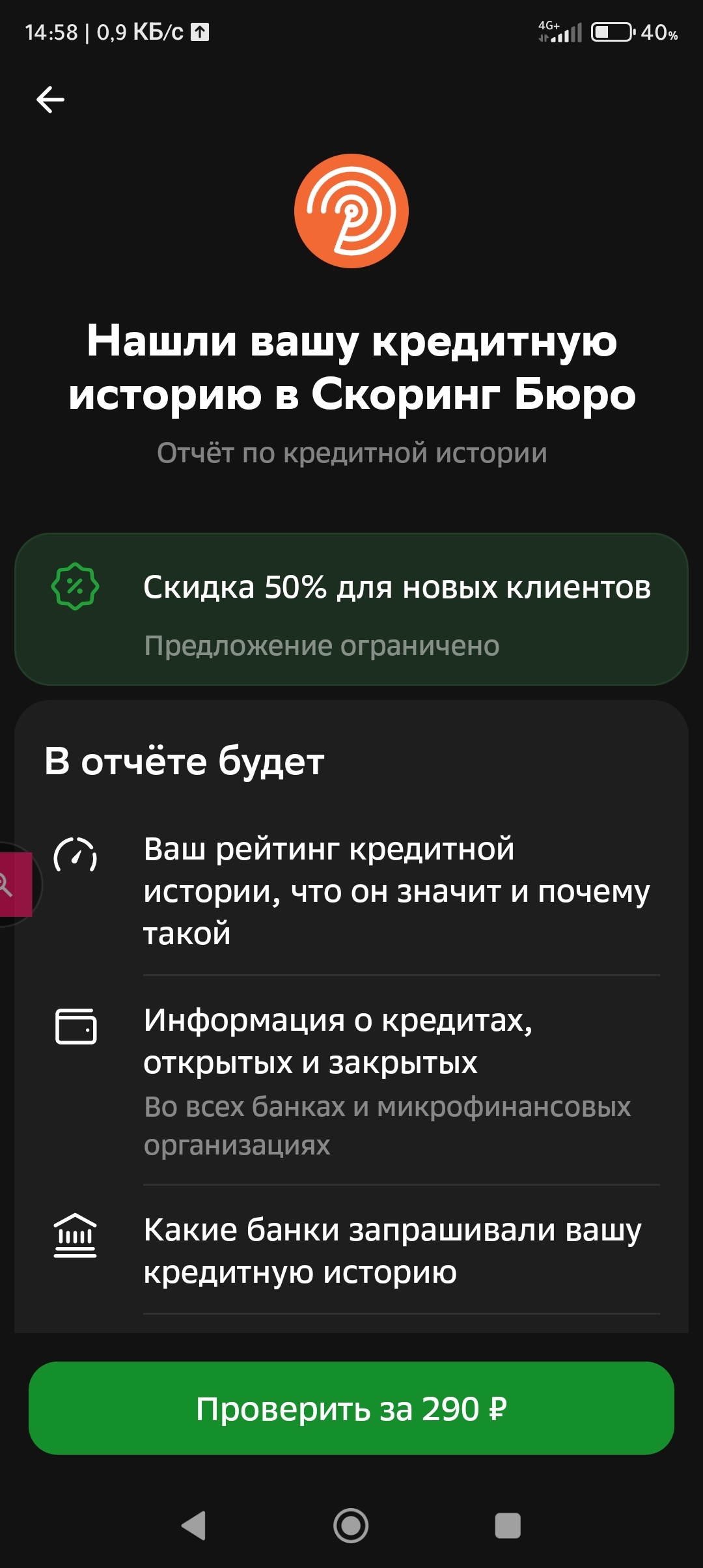Open the recent apps view
The image size is (703, 1568).
(508, 1525)
